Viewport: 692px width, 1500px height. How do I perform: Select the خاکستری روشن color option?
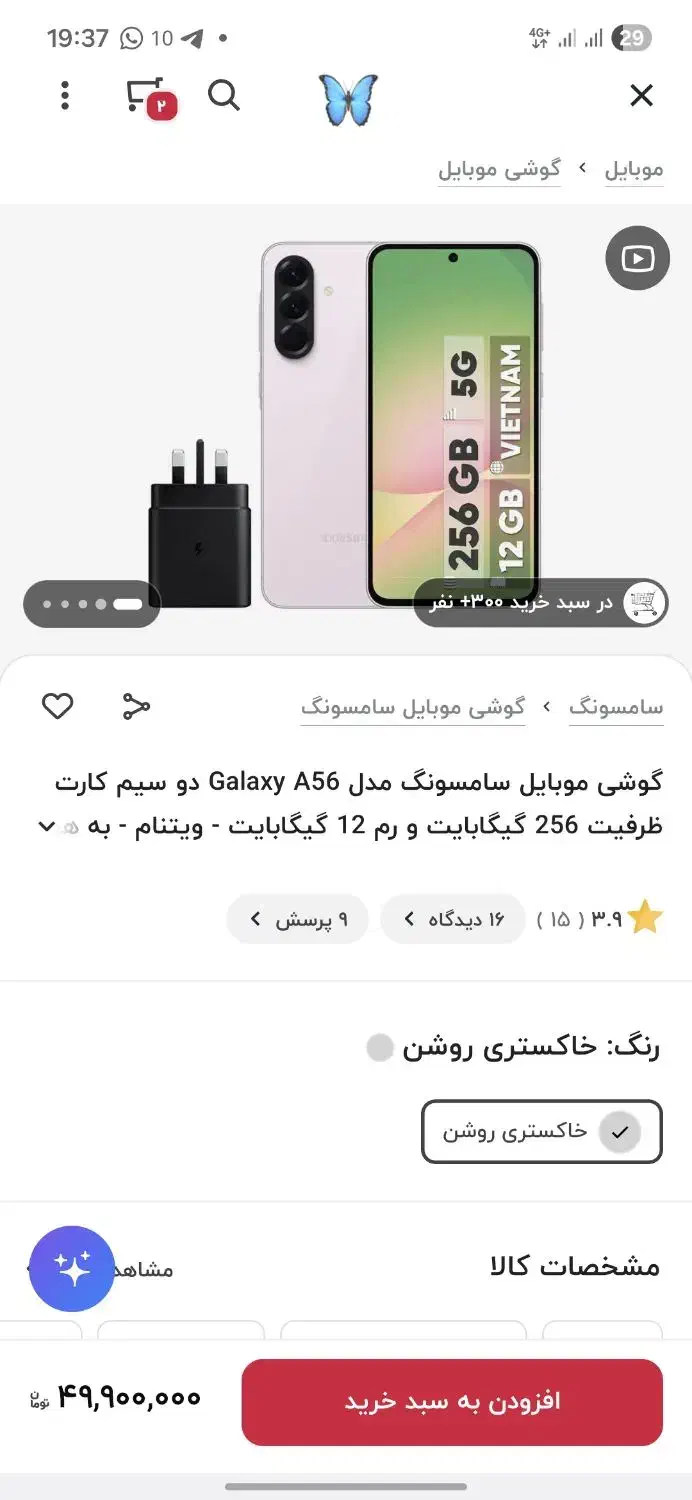click(x=542, y=1132)
